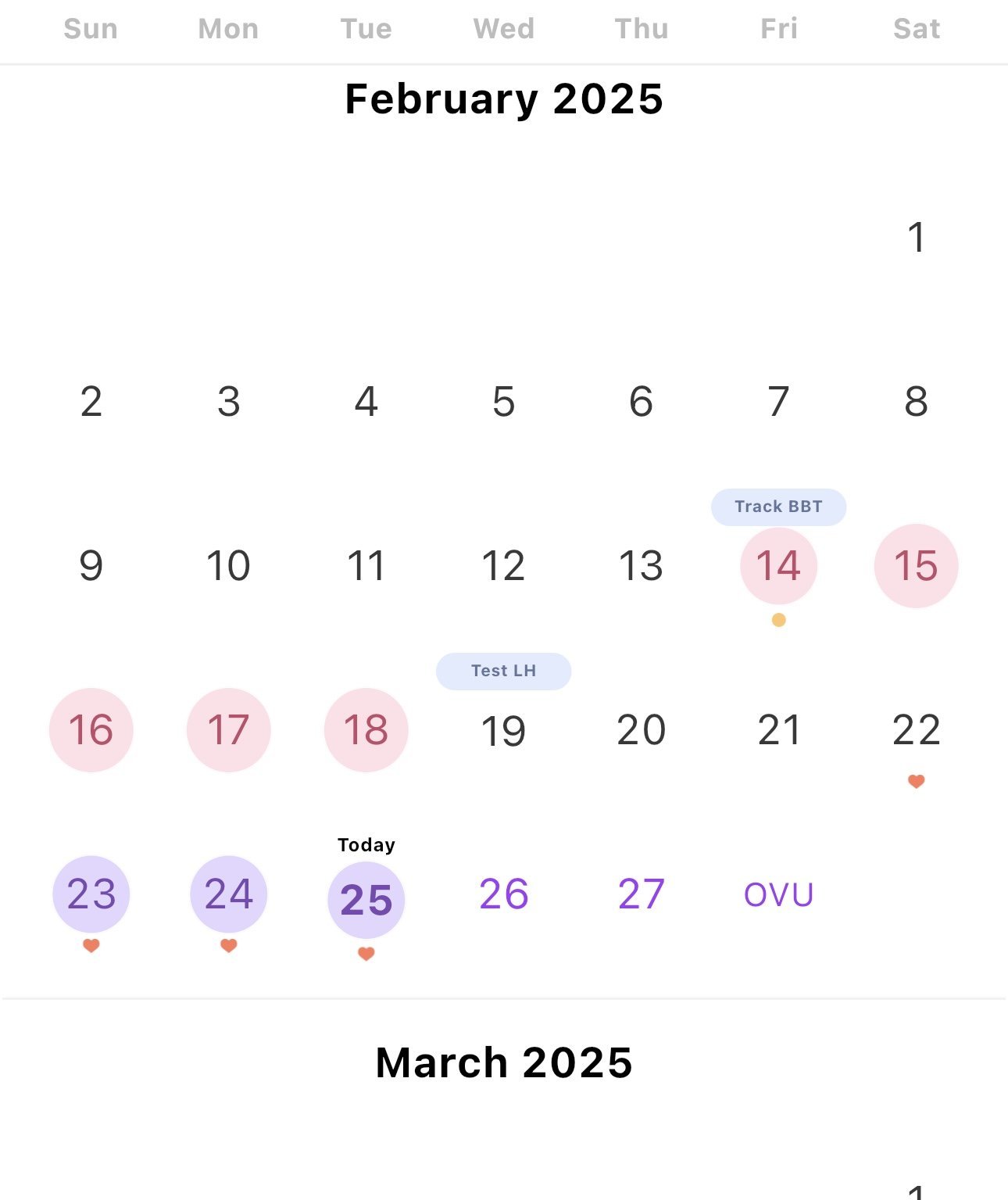Open February 26 predicted fertile day
1008x1200 pixels.
(x=503, y=894)
